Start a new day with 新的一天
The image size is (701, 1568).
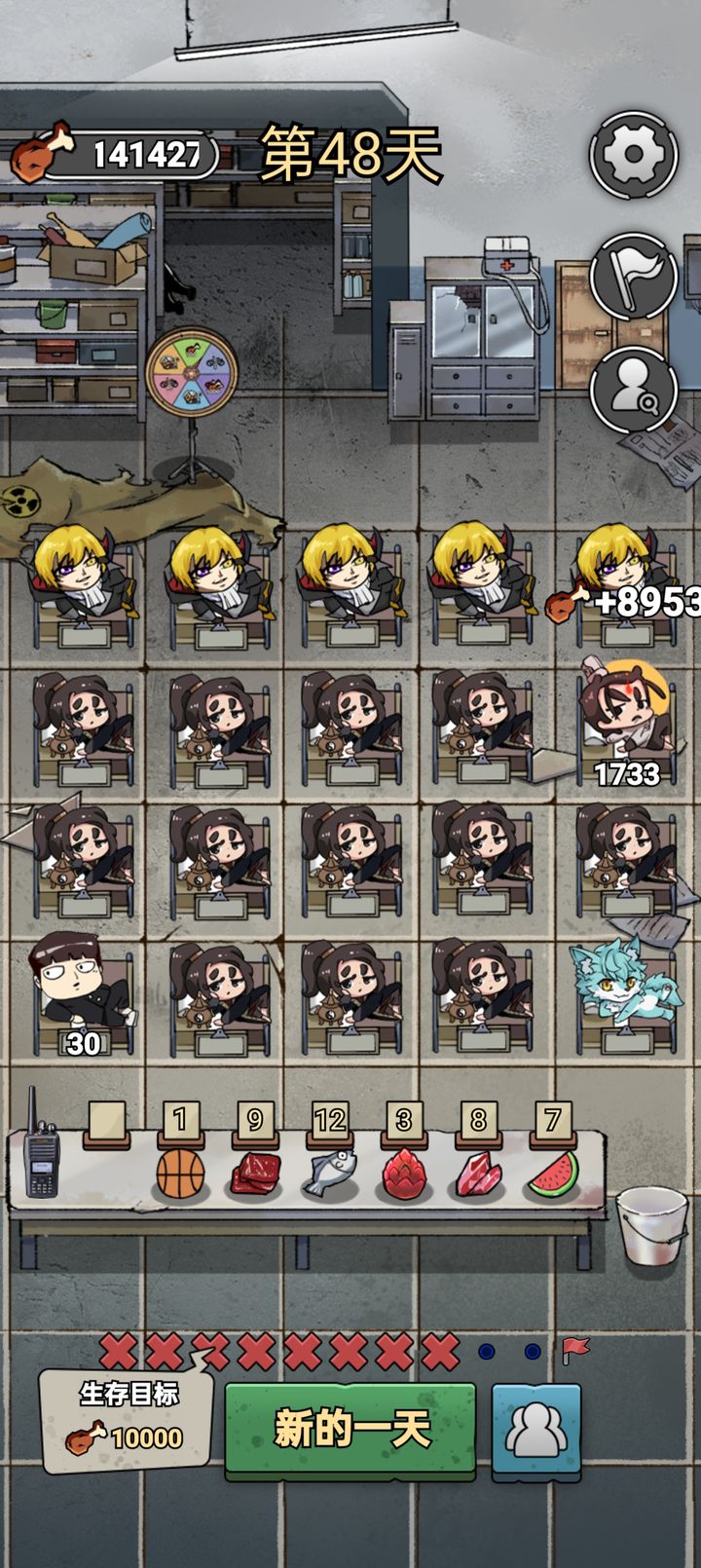click(x=350, y=1430)
